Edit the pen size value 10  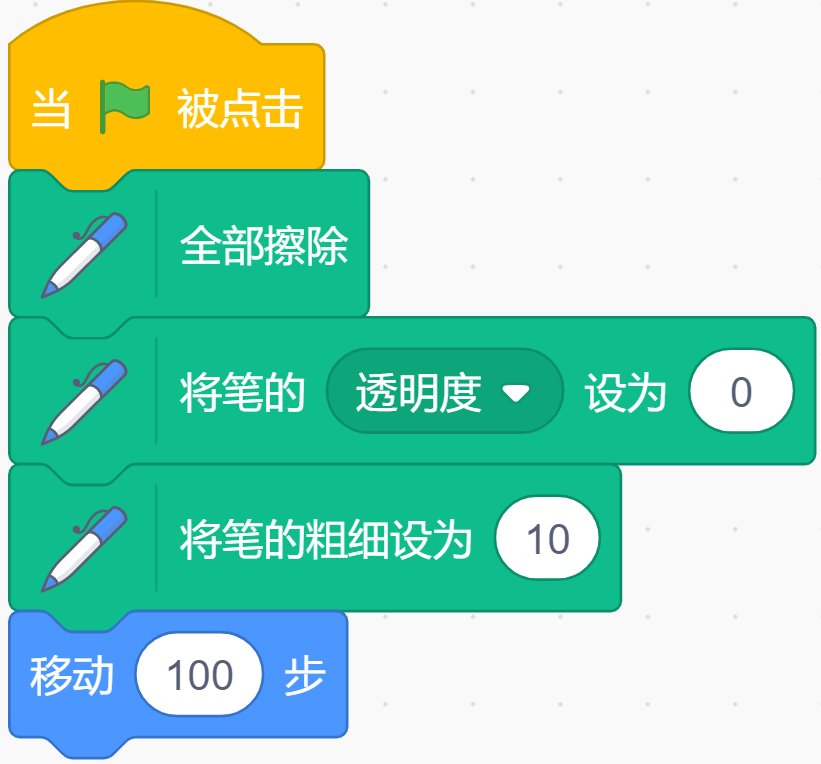pyautogui.click(x=547, y=538)
